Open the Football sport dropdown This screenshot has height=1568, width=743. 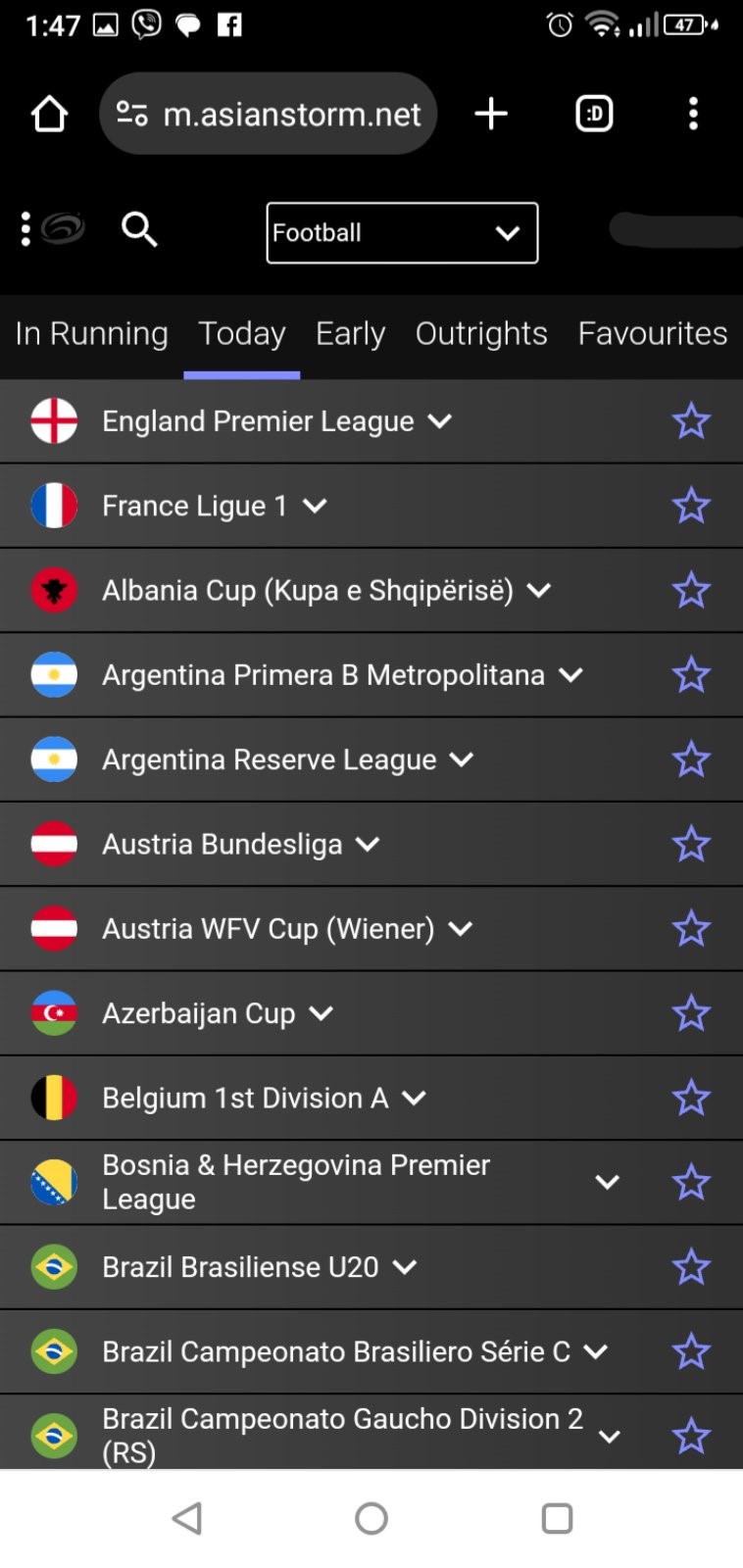(402, 232)
